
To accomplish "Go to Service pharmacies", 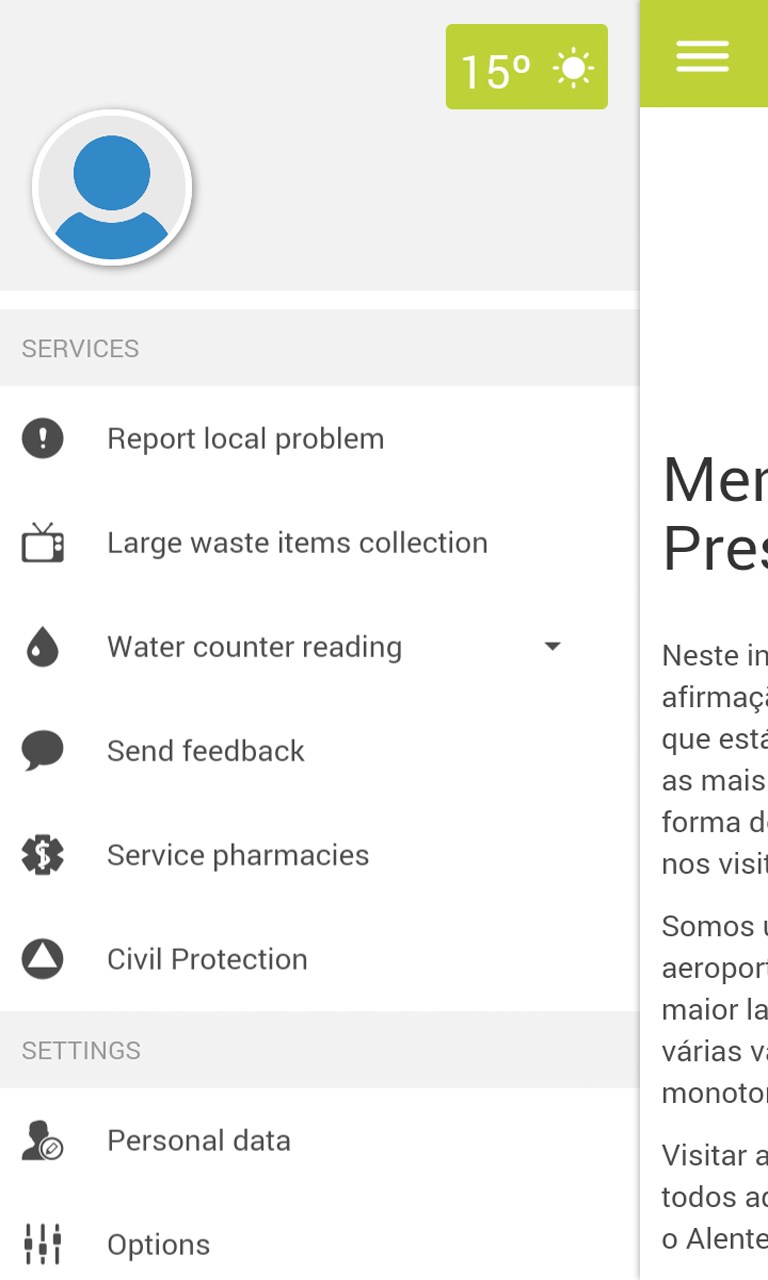I will (x=237, y=855).
